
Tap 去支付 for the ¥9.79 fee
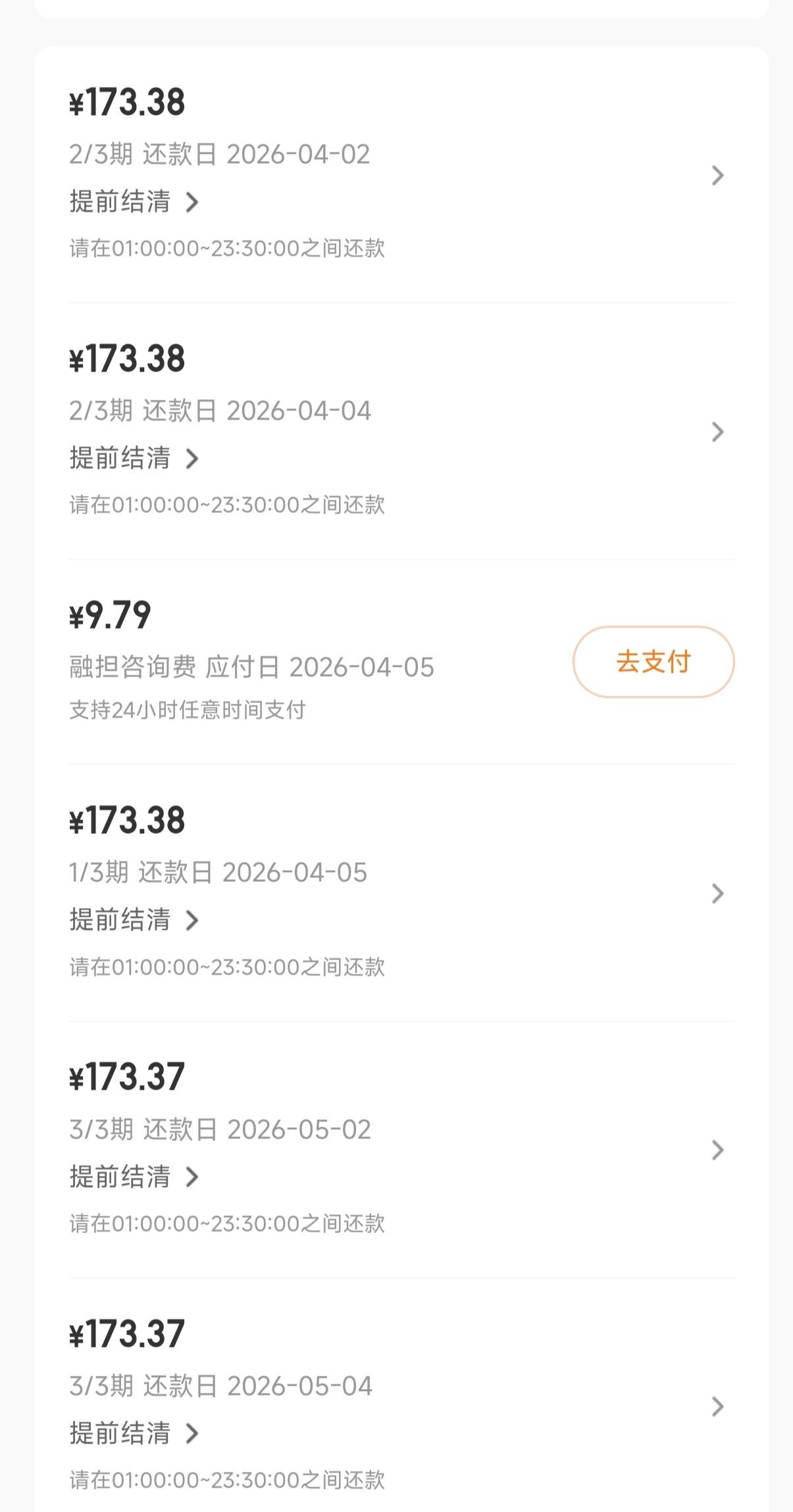point(653,662)
